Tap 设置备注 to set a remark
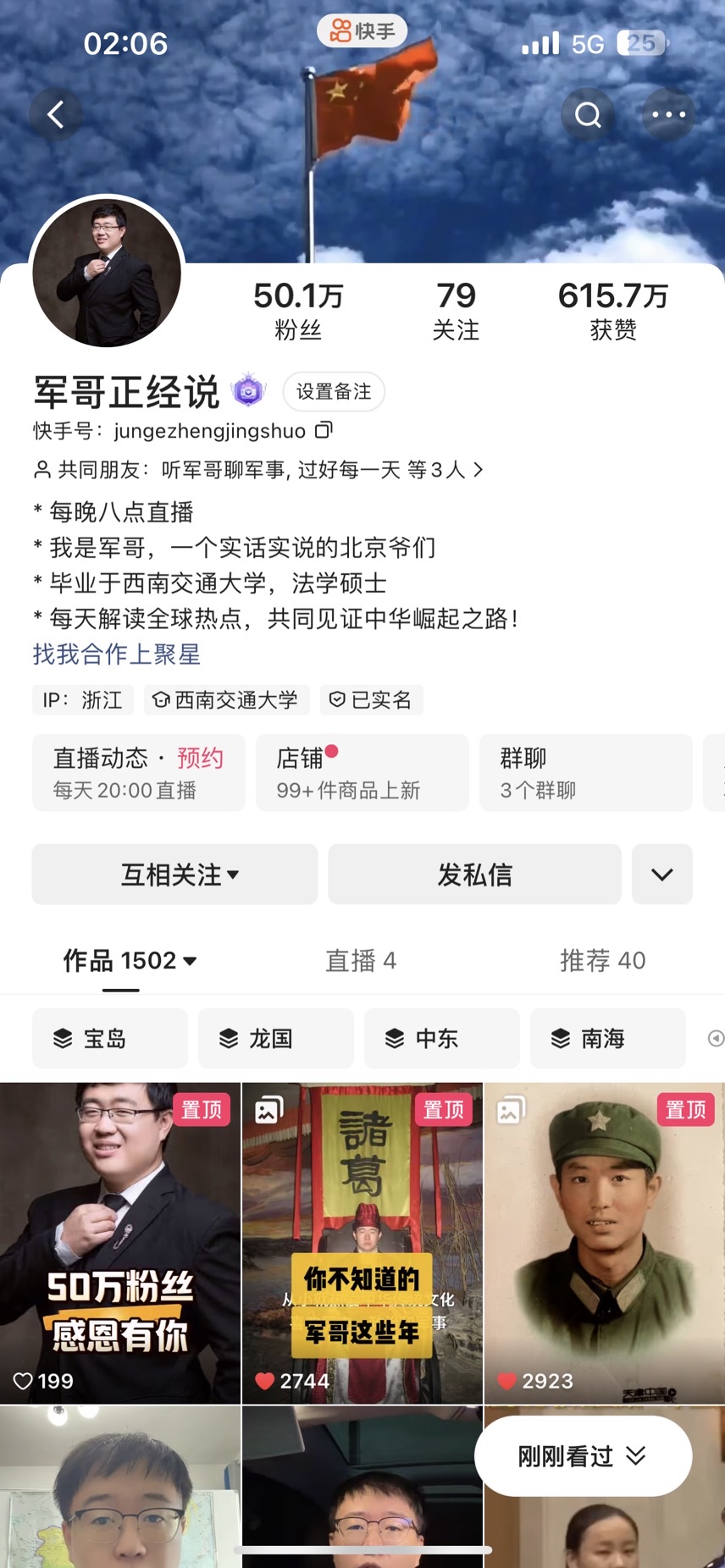The width and height of the screenshot is (725, 1568). coord(334,391)
